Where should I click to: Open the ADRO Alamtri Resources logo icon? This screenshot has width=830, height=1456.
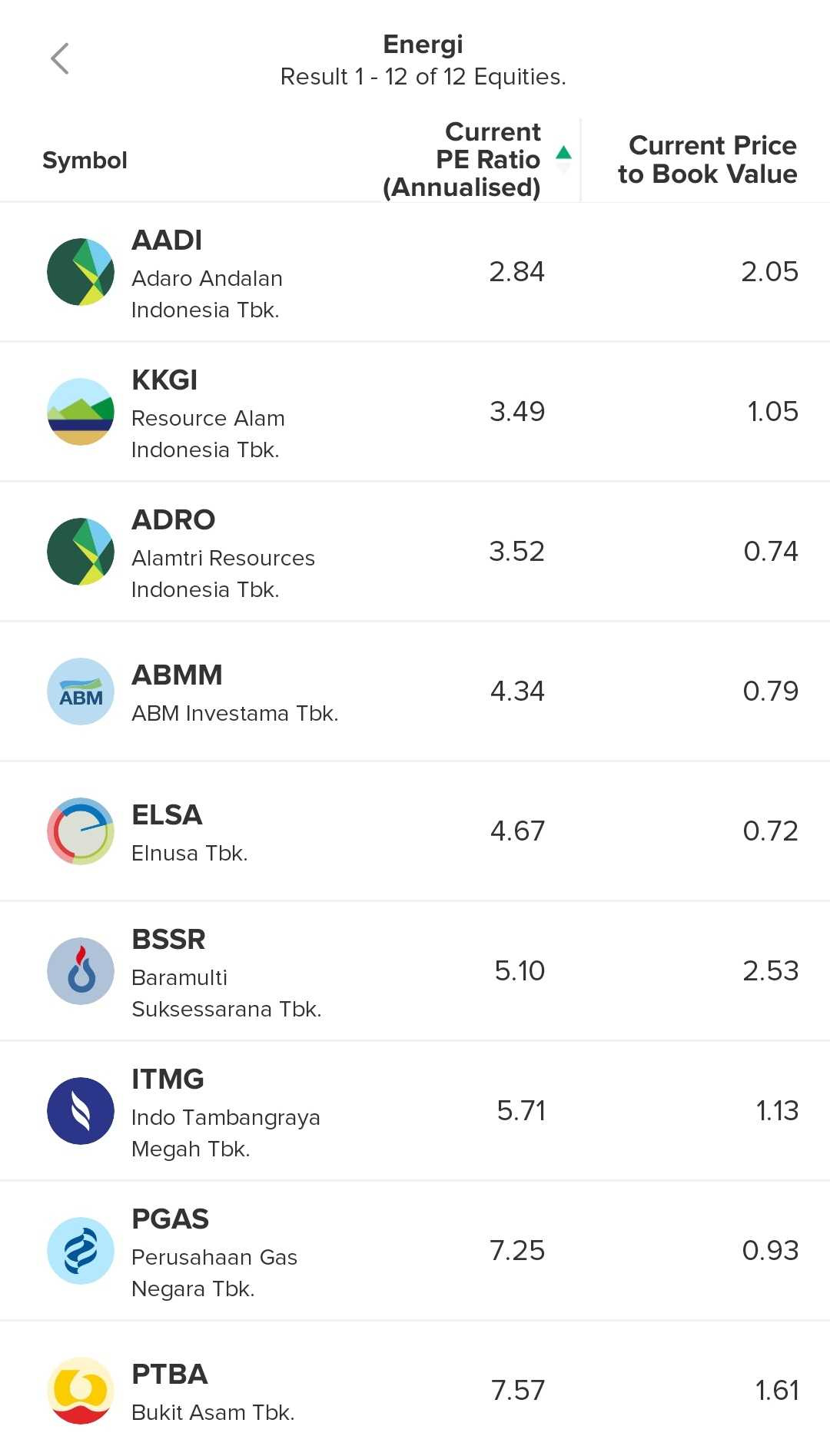click(x=80, y=551)
